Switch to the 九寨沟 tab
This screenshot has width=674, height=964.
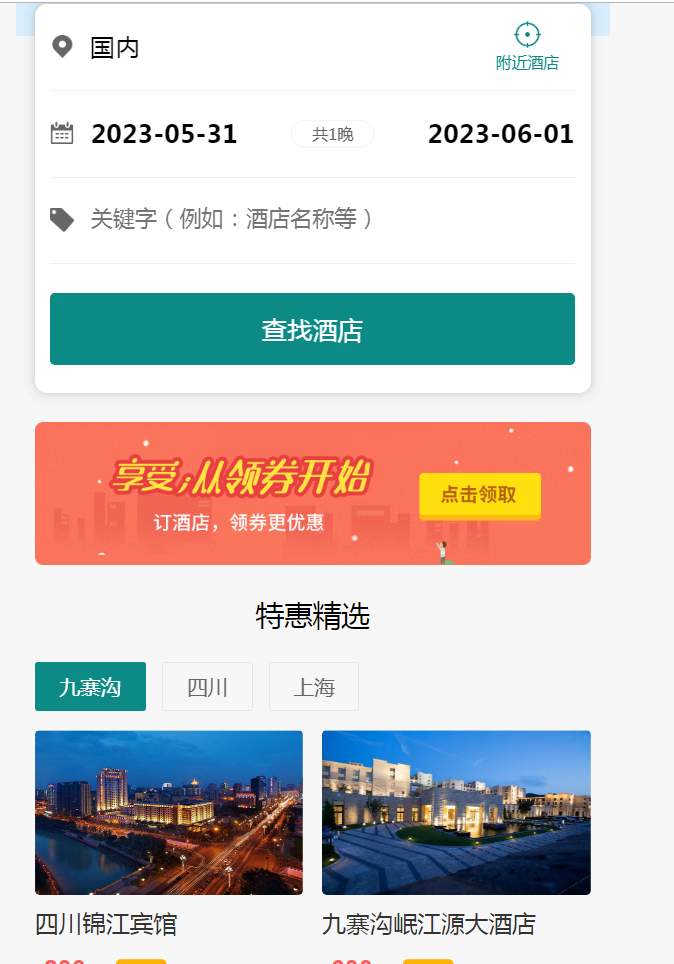click(90, 687)
